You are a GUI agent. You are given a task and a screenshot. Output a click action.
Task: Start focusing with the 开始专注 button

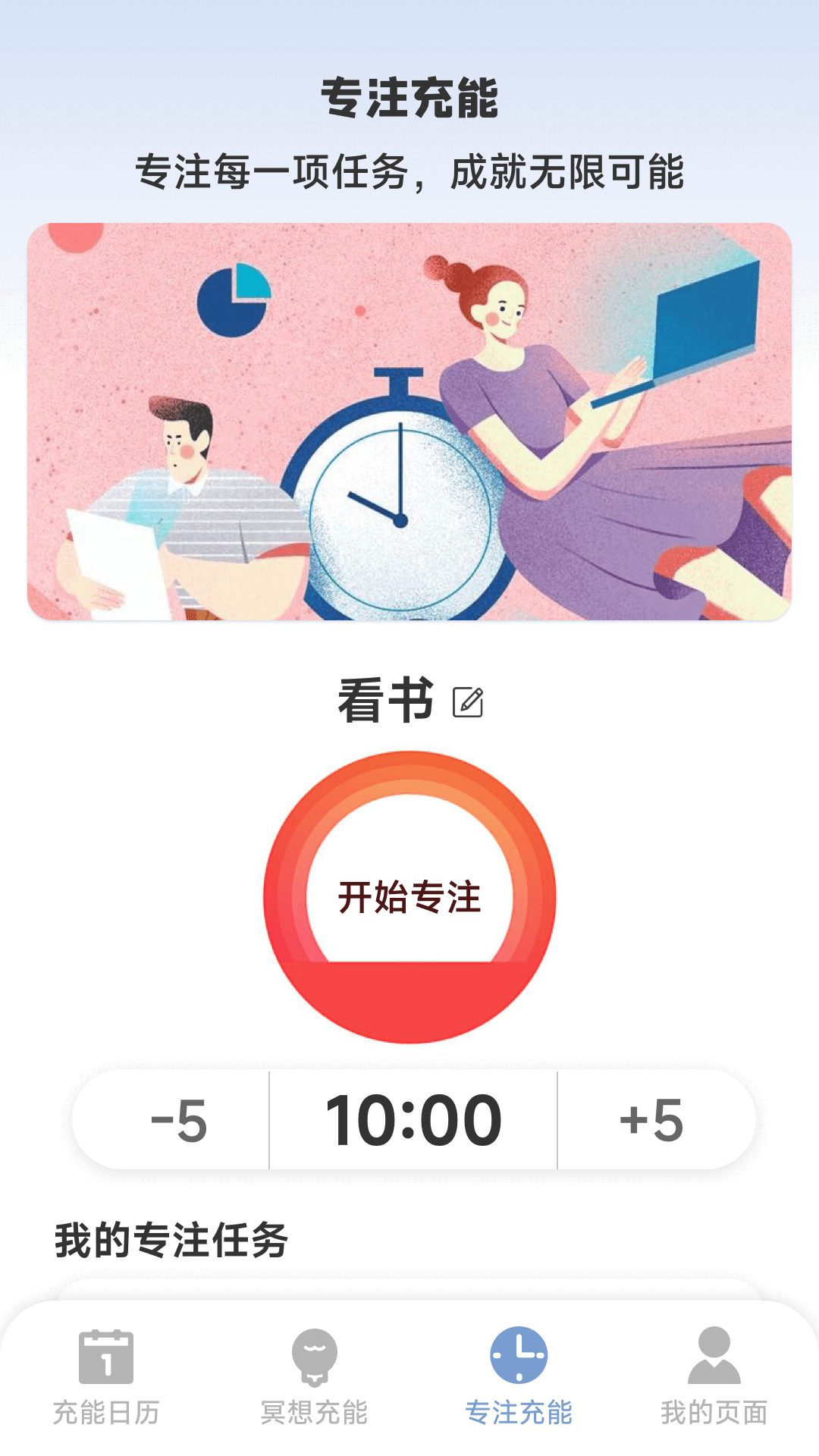click(x=409, y=897)
